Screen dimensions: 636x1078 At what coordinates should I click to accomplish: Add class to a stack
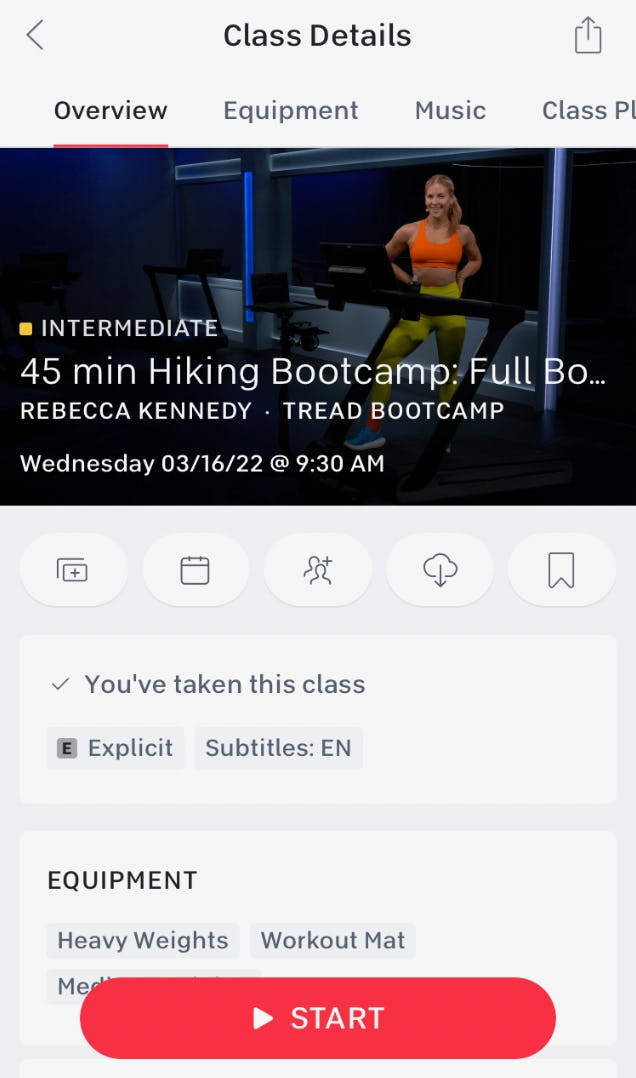[73, 570]
